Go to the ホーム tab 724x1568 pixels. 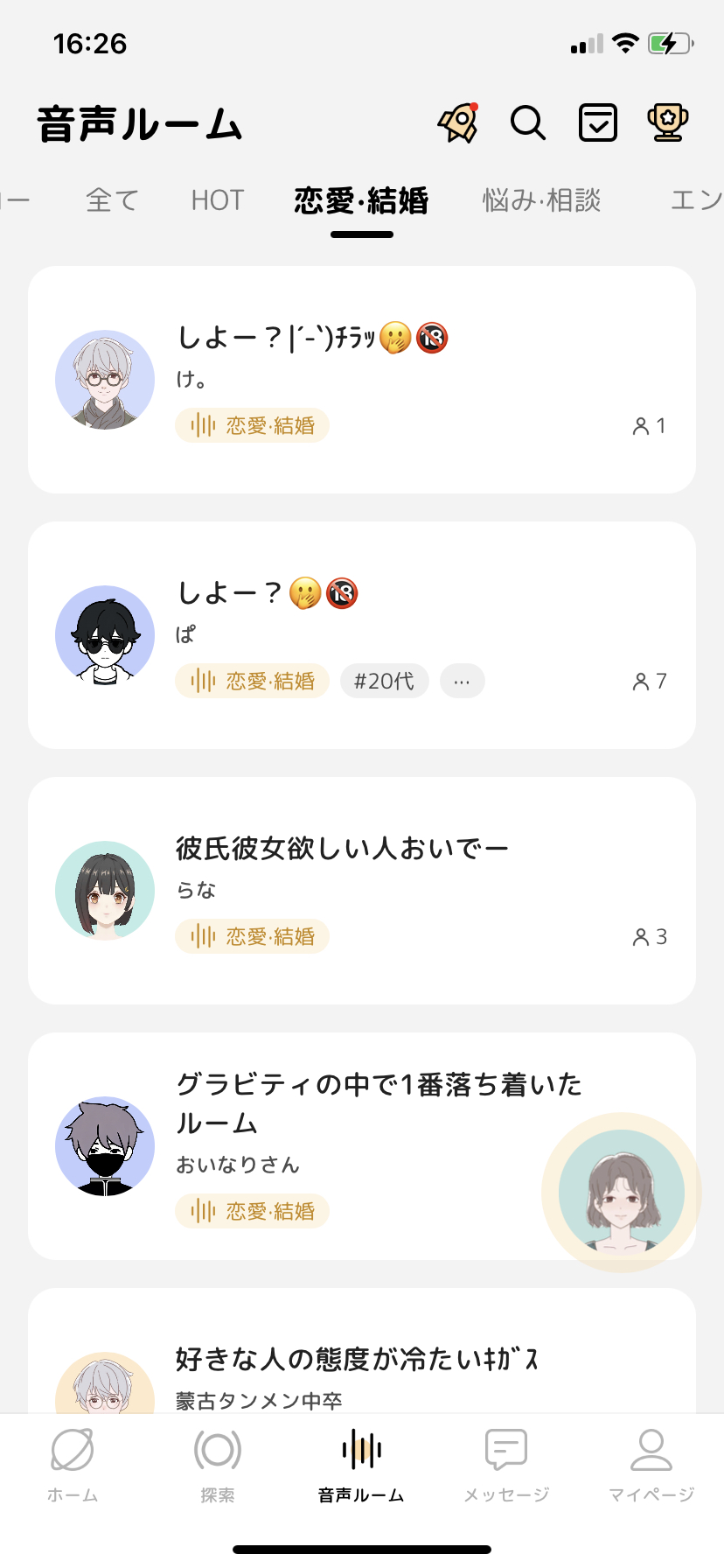[x=73, y=1463]
